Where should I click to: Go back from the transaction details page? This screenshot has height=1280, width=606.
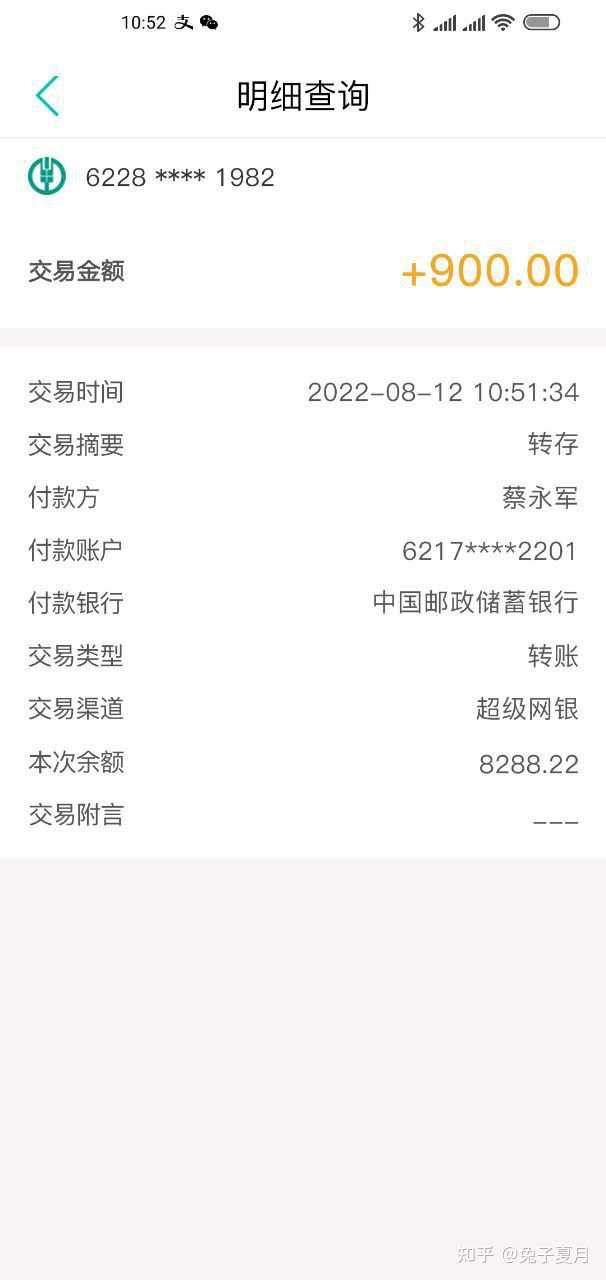pyautogui.click(x=47, y=96)
